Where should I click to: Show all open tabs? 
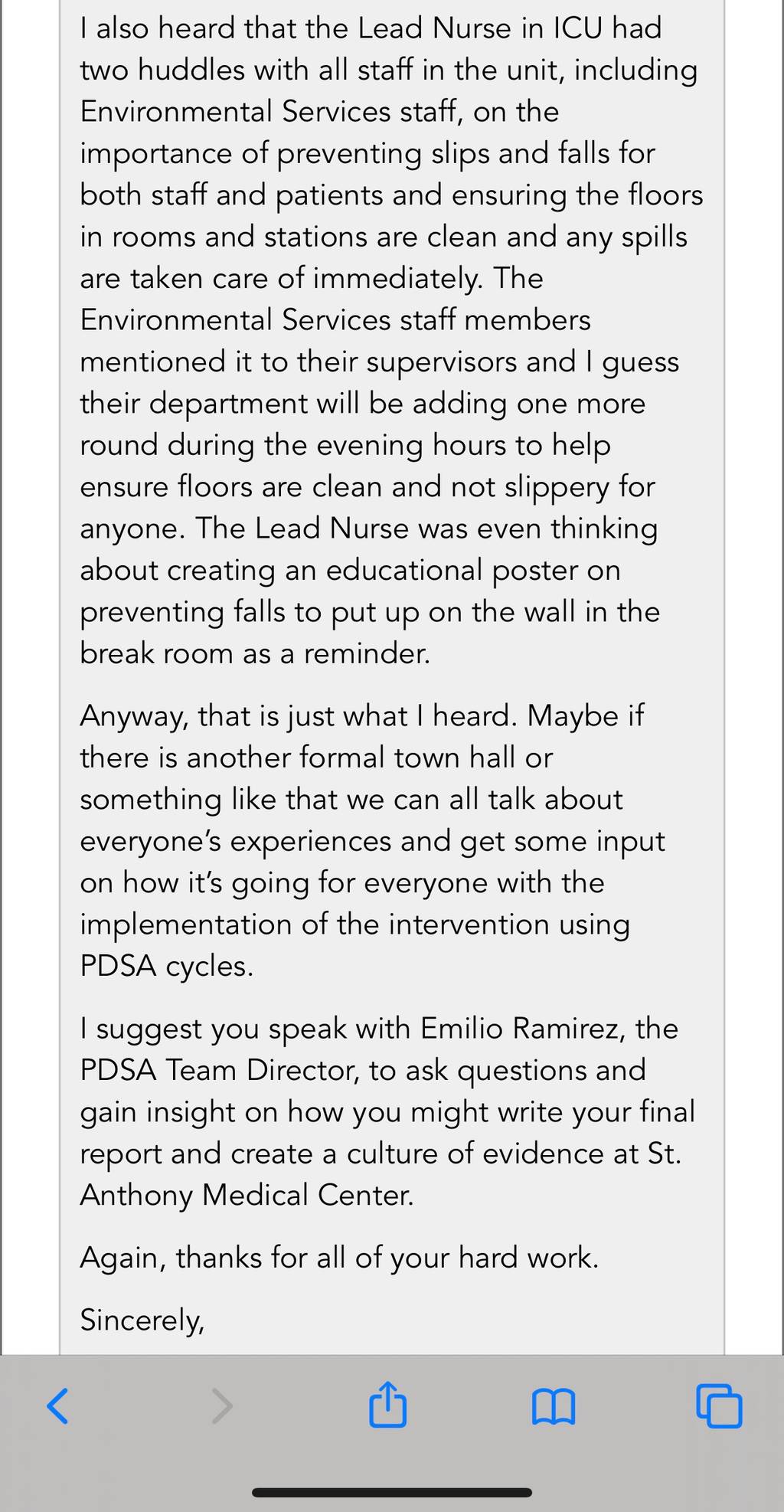point(719,1406)
